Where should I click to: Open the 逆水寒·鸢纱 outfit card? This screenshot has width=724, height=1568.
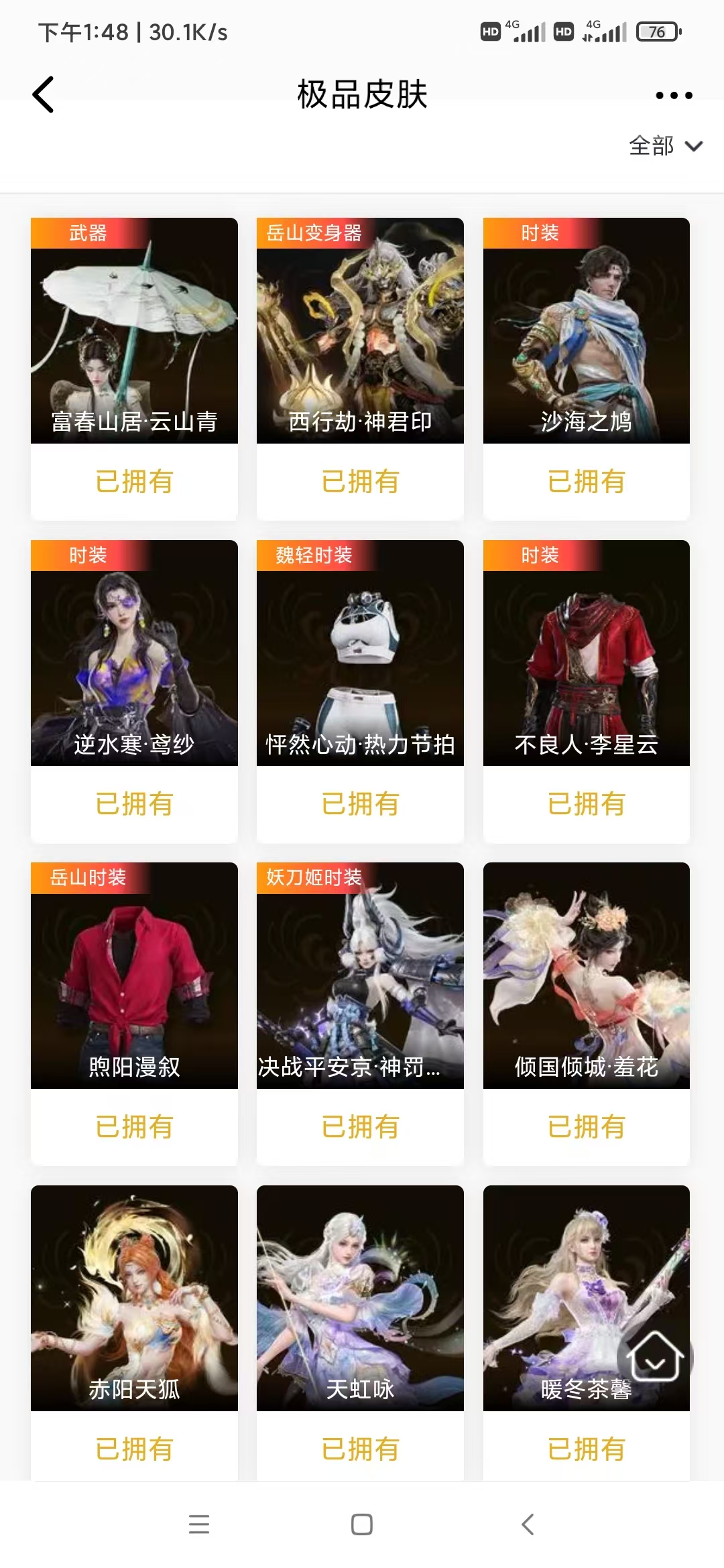pos(134,653)
